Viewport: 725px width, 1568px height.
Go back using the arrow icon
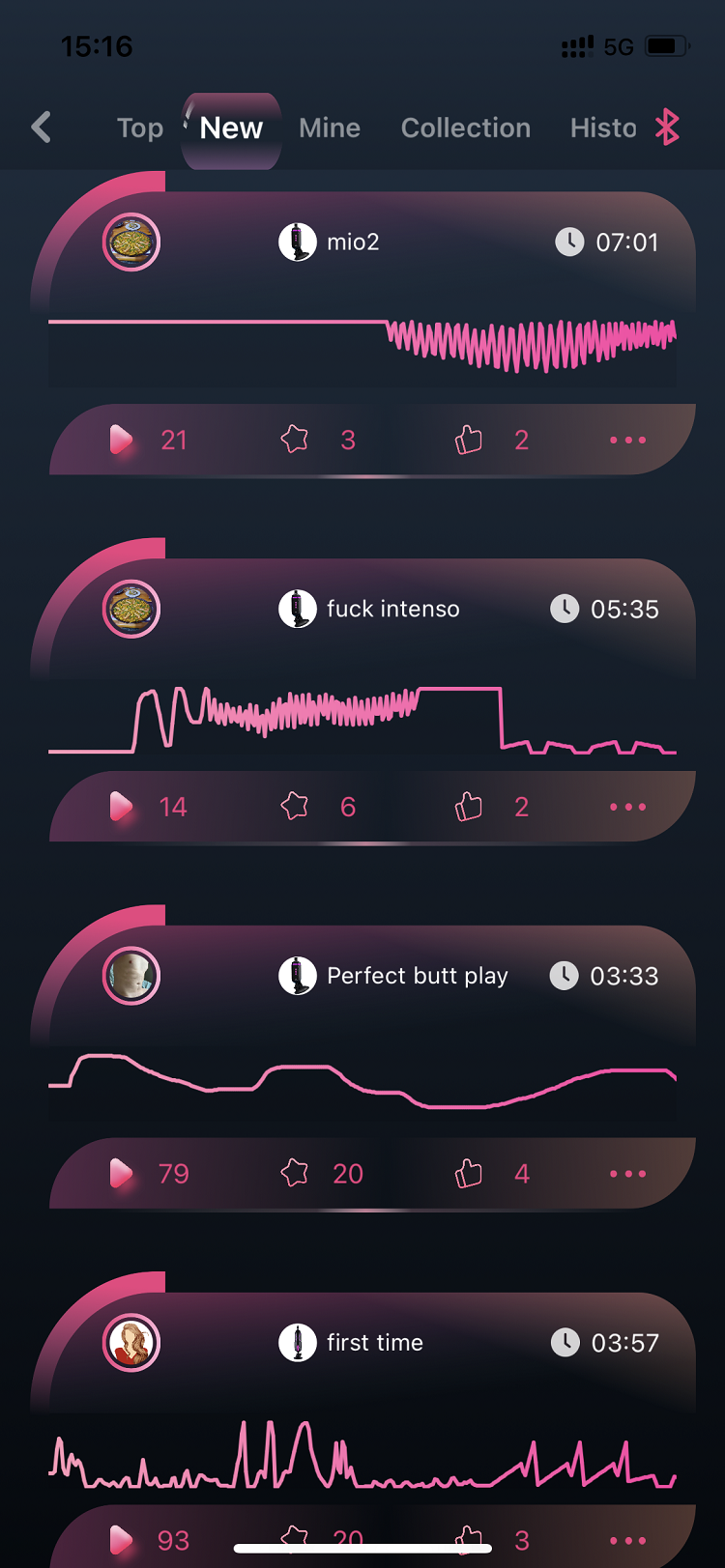(41, 128)
